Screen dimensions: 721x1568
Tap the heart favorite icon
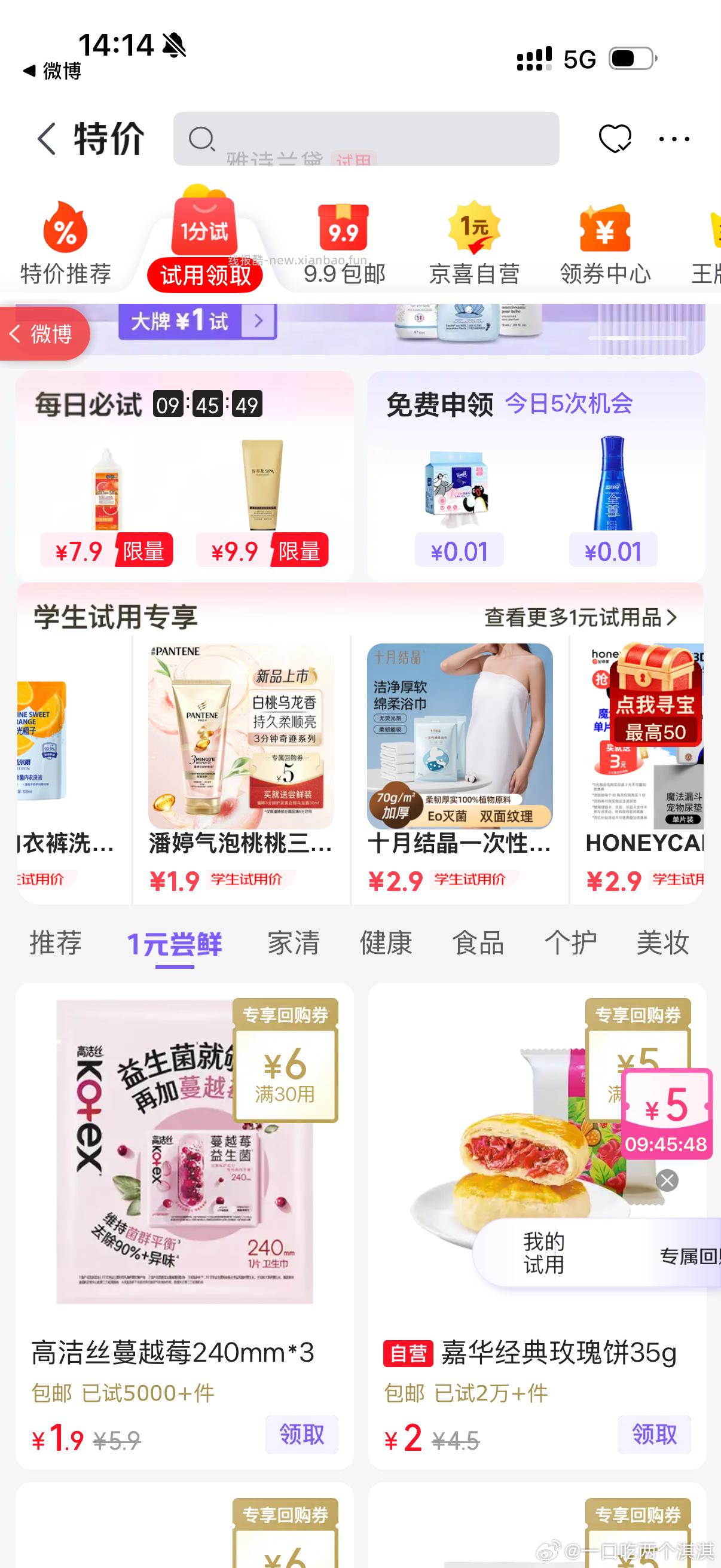615,139
